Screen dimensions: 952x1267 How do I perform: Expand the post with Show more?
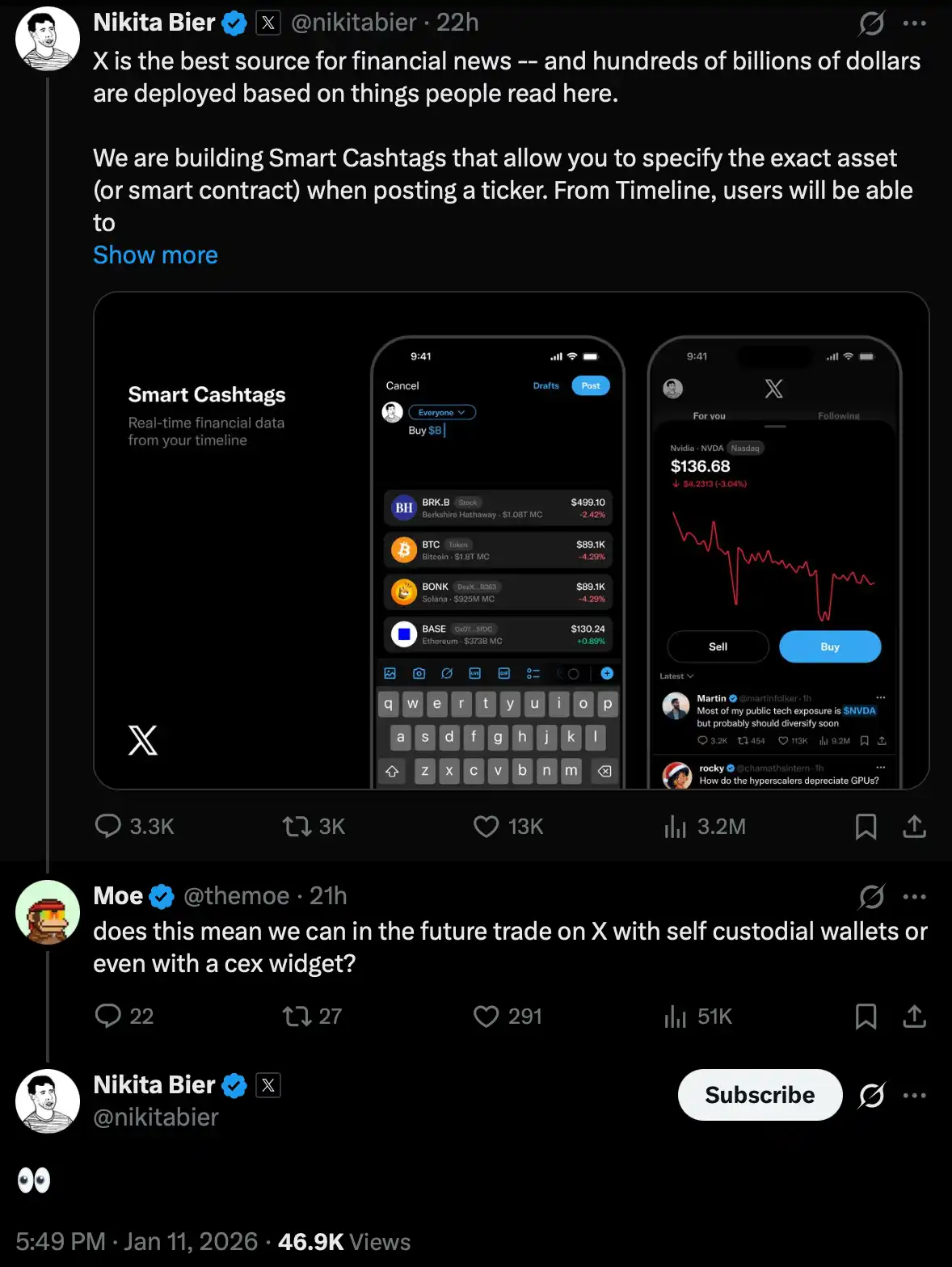(155, 255)
